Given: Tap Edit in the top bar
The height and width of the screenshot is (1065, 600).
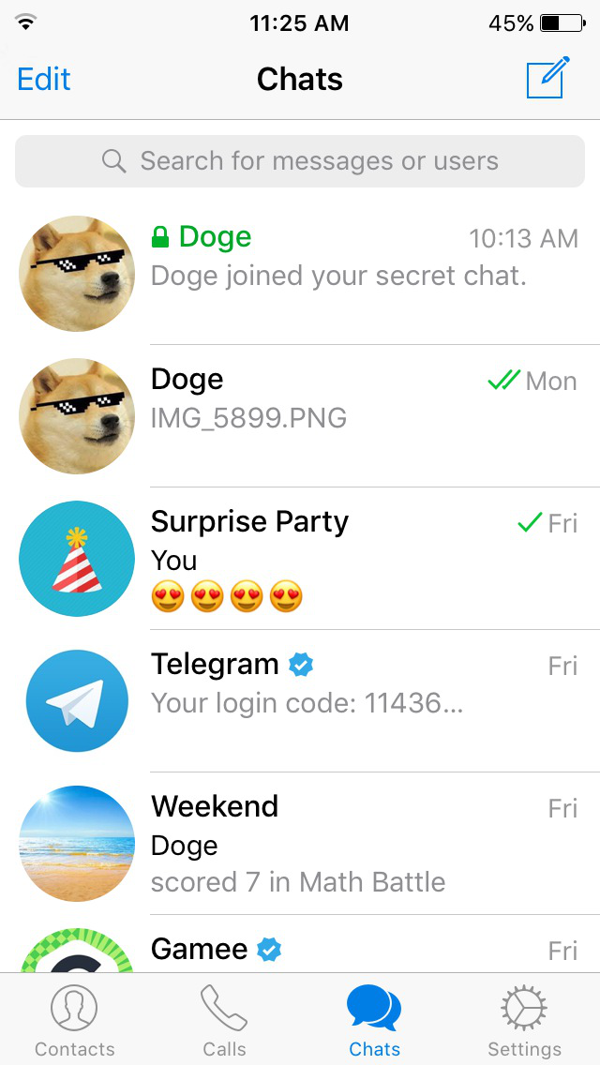Looking at the screenshot, I should pos(44,79).
